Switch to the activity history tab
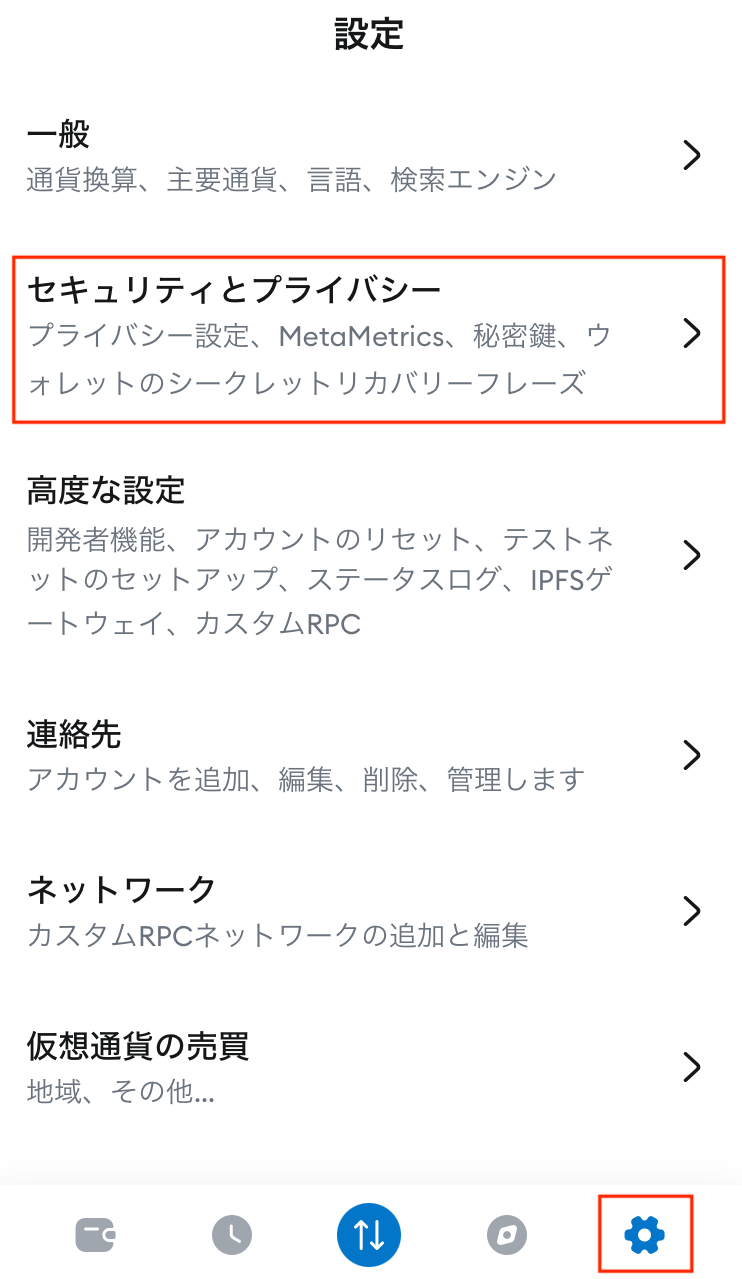Image resolution: width=742 pixels, height=1279 pixels. (232, 1234)
